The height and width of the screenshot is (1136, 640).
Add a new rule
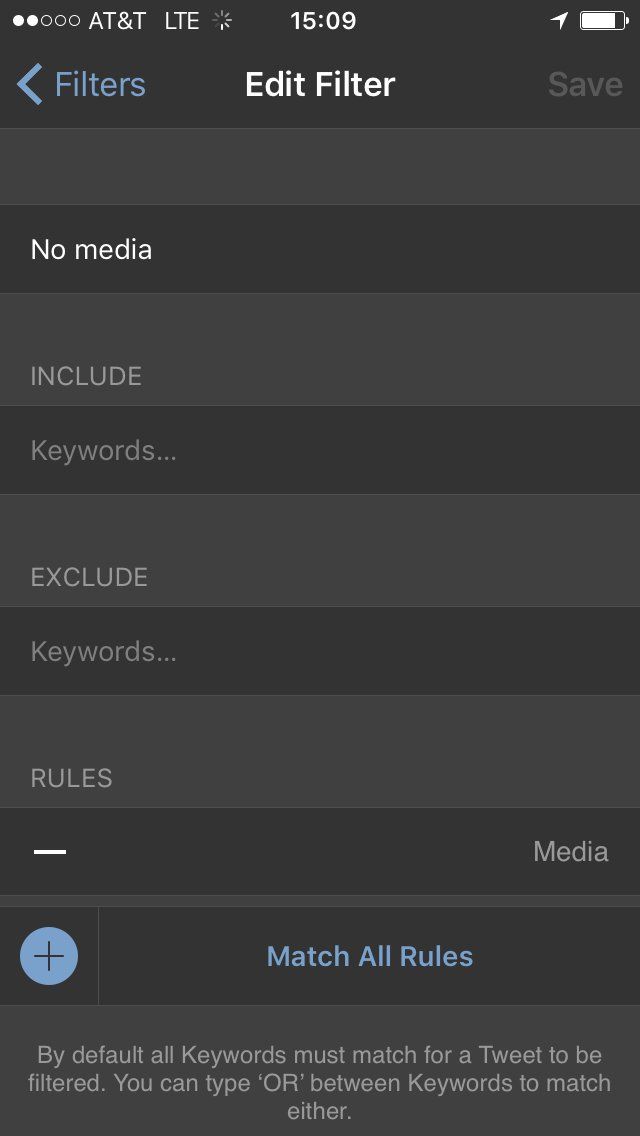tap(49, 956)
